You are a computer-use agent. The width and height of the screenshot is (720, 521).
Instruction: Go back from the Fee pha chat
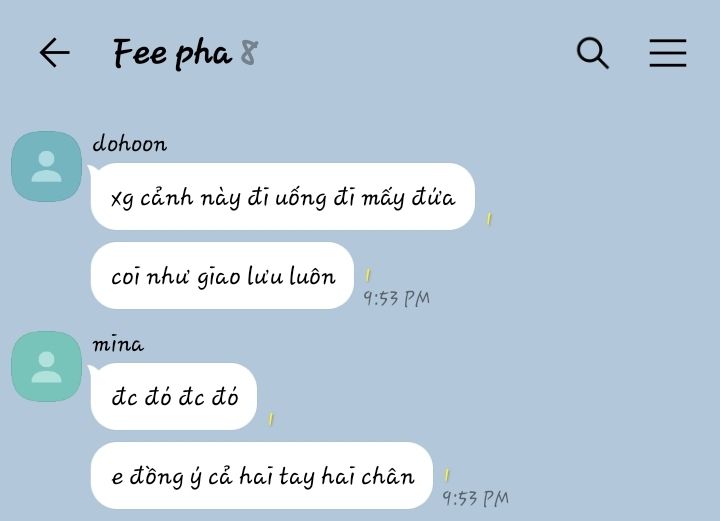54,53
